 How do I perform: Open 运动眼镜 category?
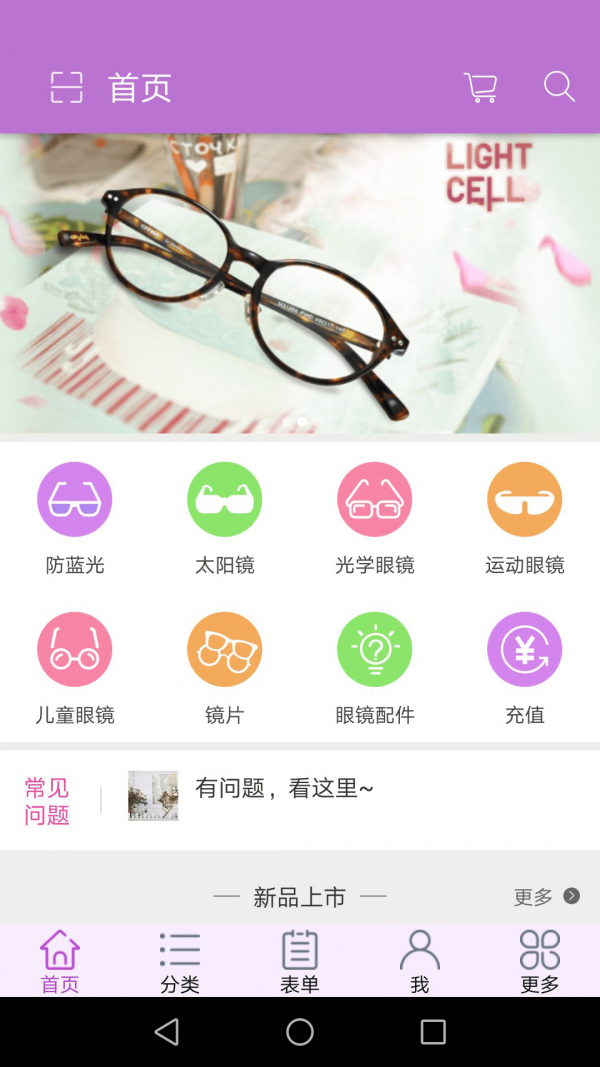tap(525, 517)
